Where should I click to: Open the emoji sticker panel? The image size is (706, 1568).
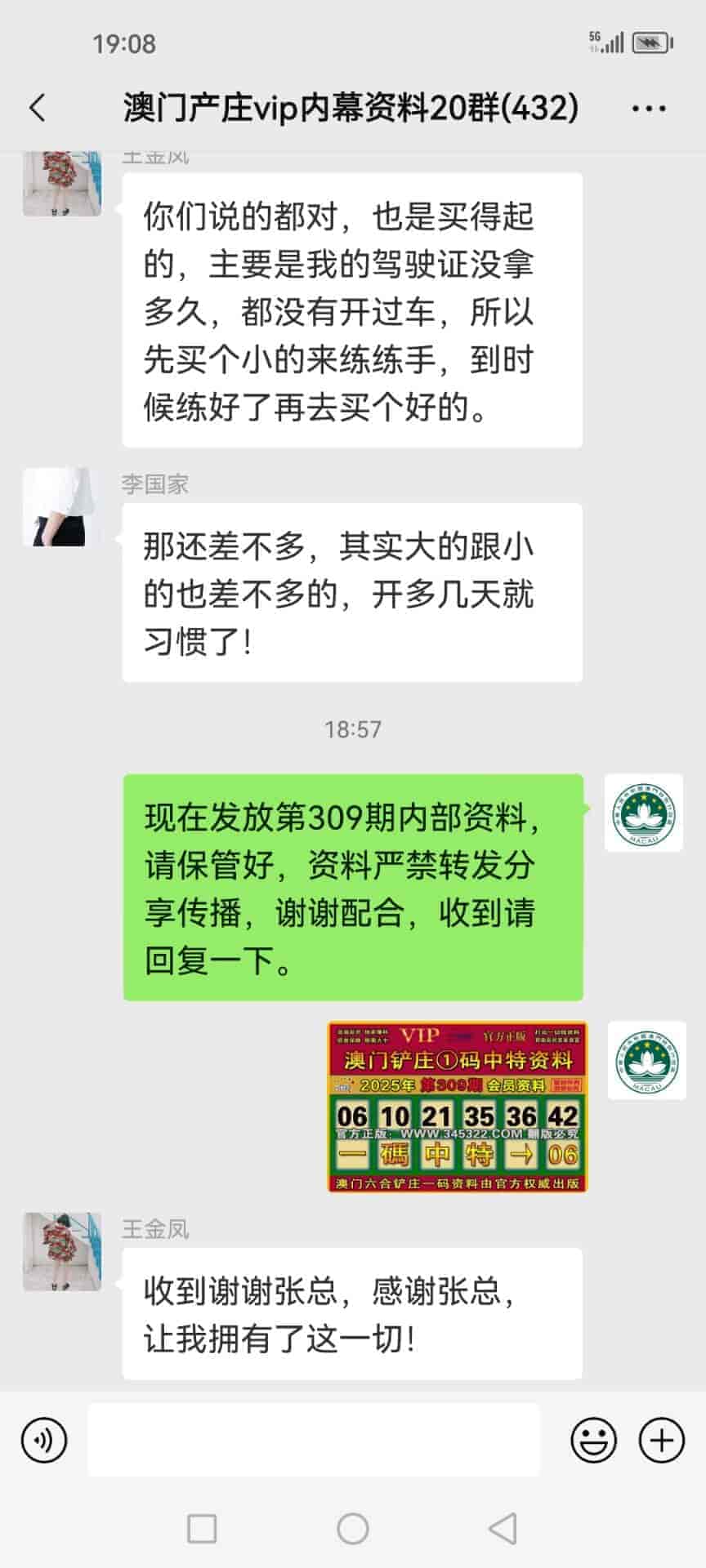(x=593, y=1440)
